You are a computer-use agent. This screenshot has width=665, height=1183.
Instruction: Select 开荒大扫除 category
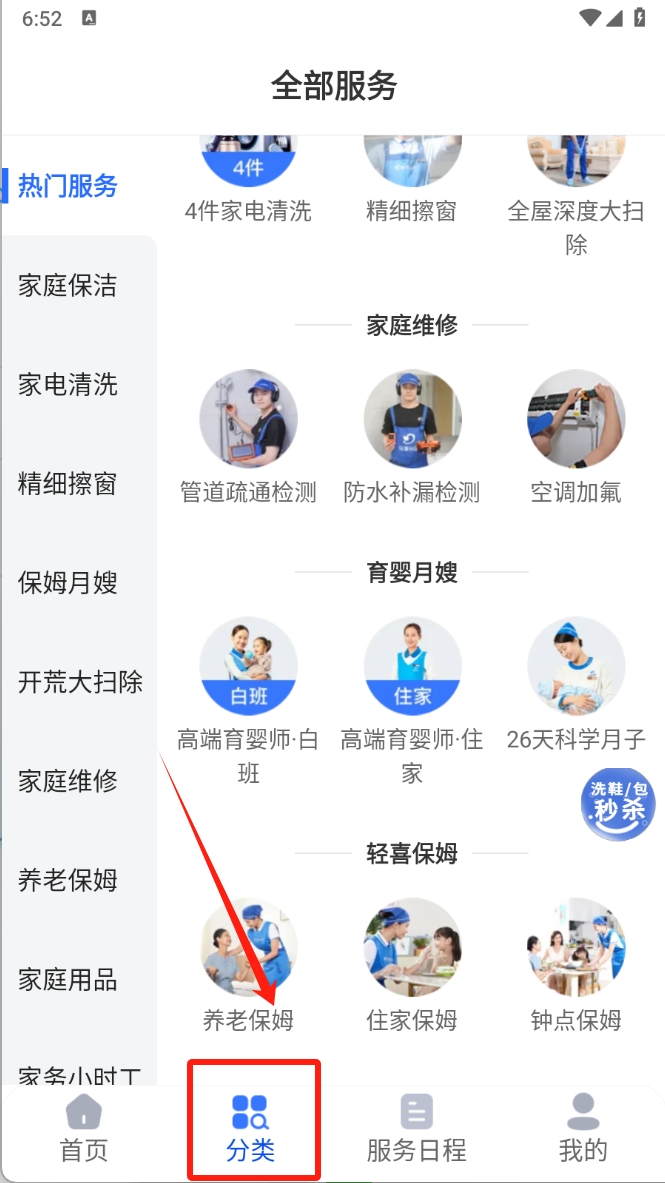click(x=80, y=682)
